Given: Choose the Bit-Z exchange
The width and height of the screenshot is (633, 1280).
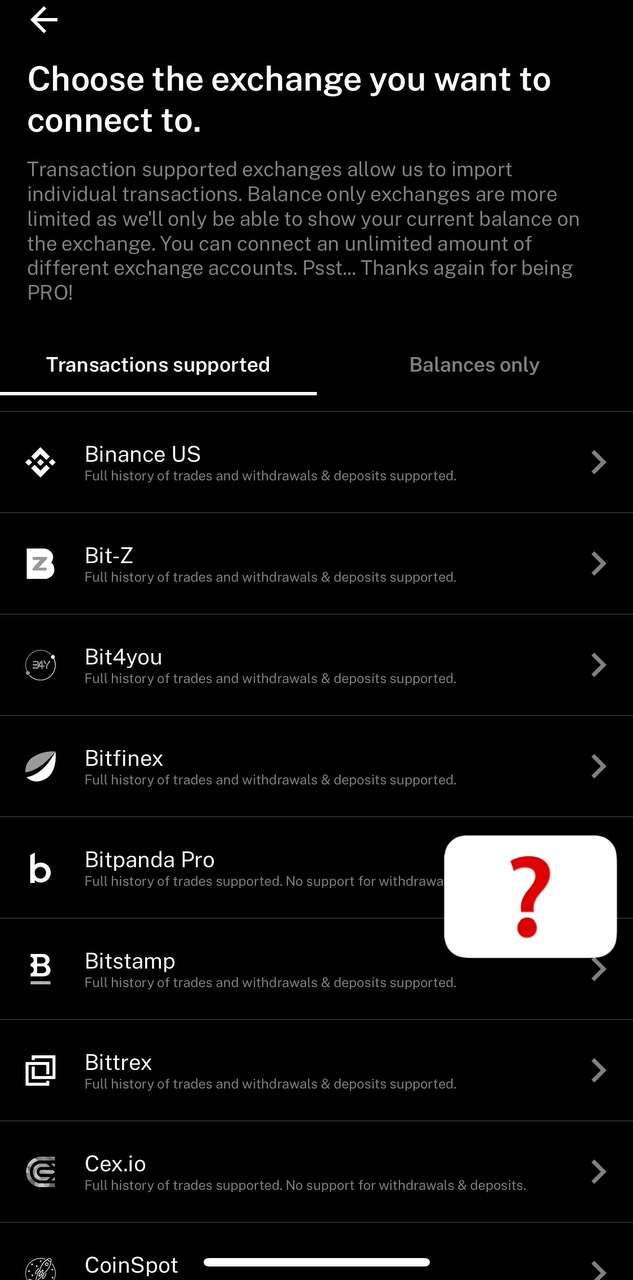Looking at the screenshot, I should click(316, 564).
